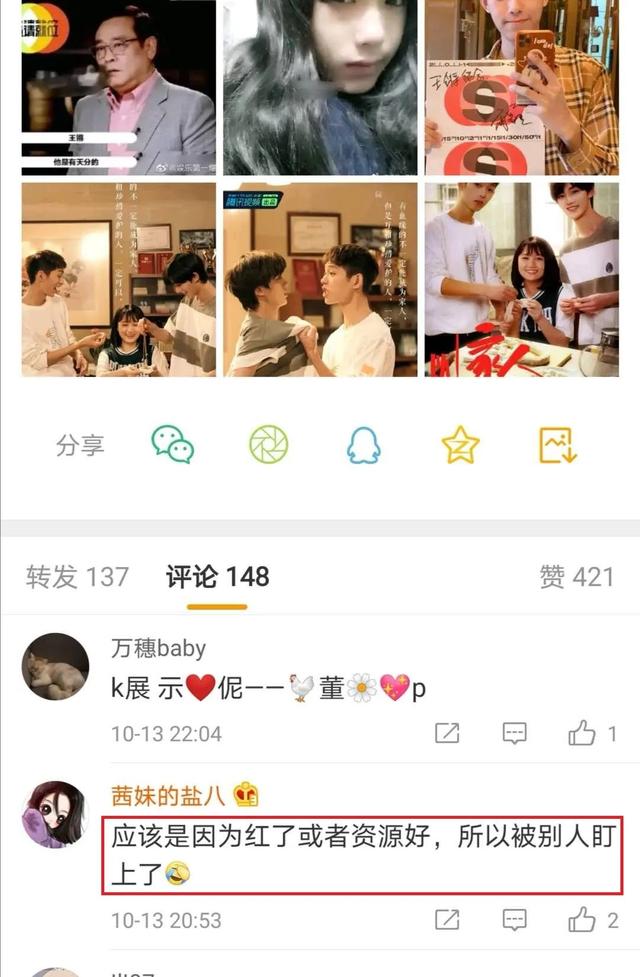Open the 赞 421 likes list

576,577
